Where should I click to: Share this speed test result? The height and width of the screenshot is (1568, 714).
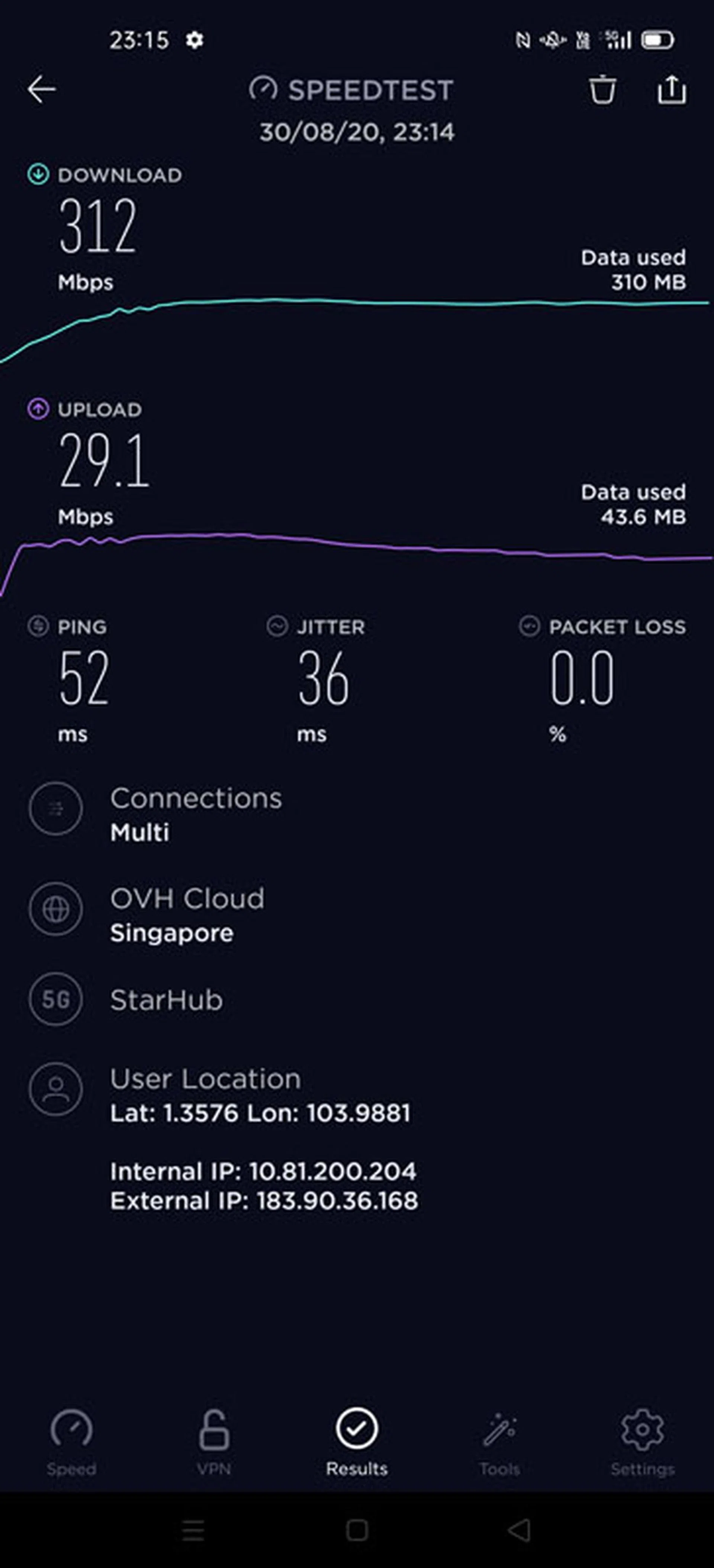671,90
